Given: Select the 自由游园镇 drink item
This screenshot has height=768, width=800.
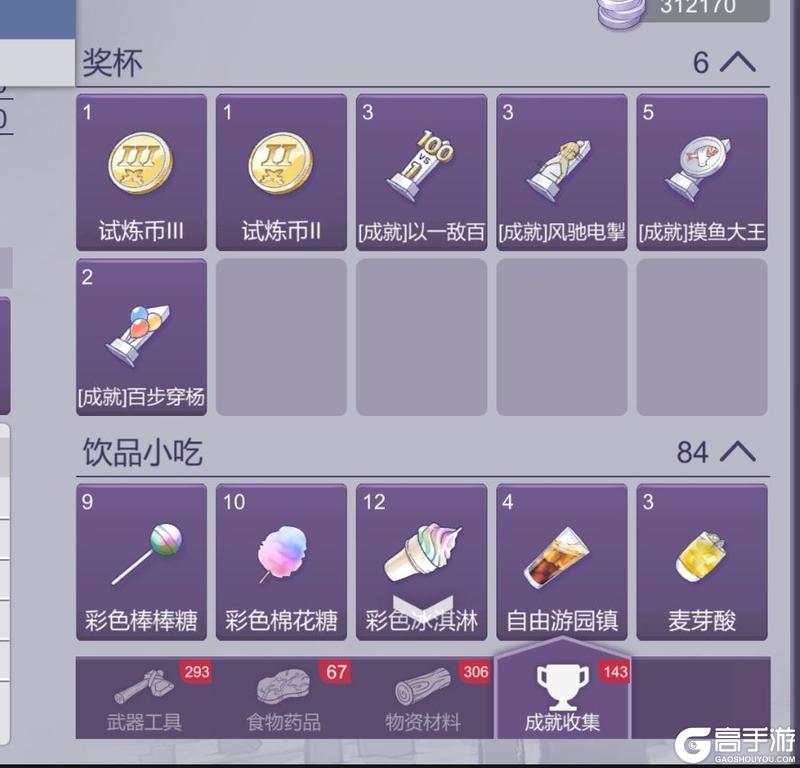Looking at the screenshot, I should point(561,561).
